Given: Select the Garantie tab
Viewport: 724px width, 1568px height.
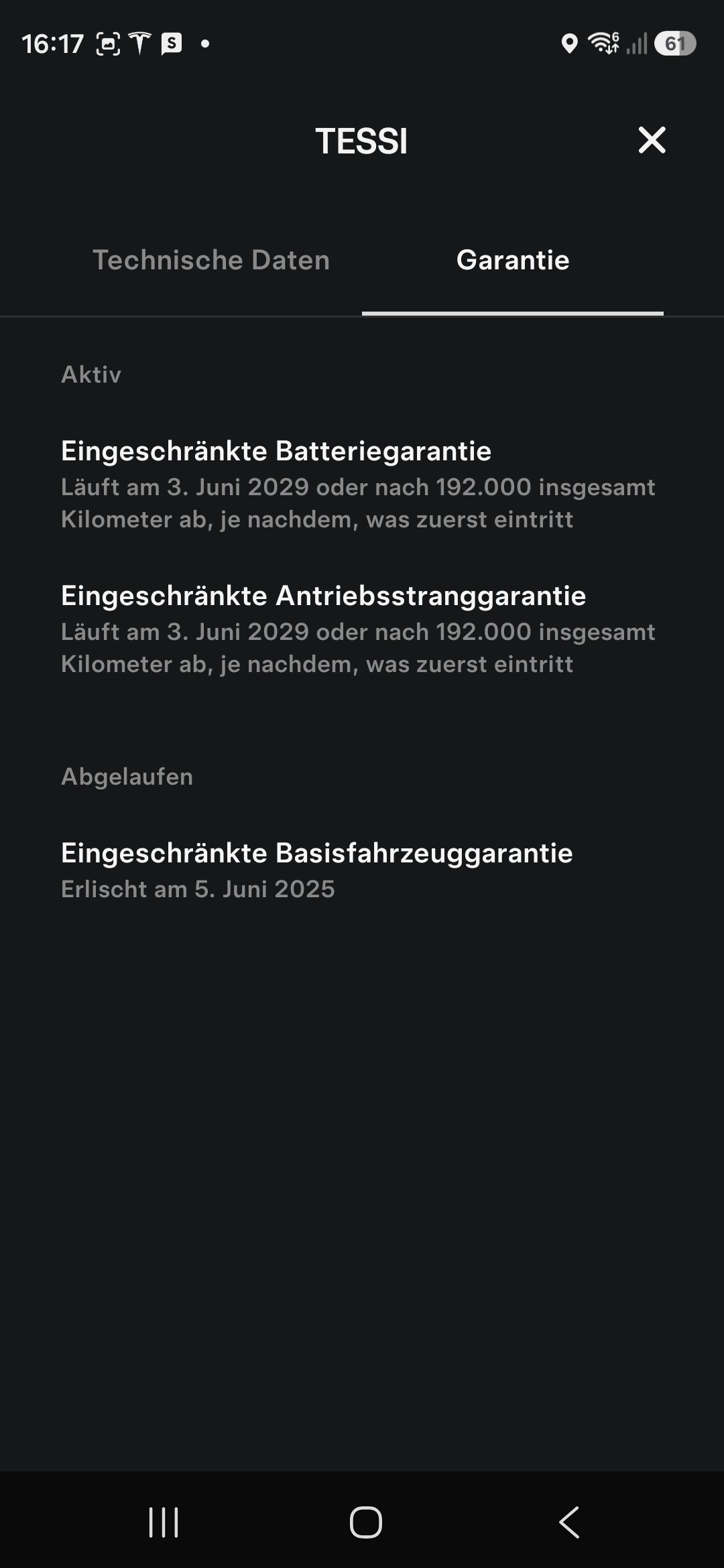Looking at the screenshot, I should [513, 260].
